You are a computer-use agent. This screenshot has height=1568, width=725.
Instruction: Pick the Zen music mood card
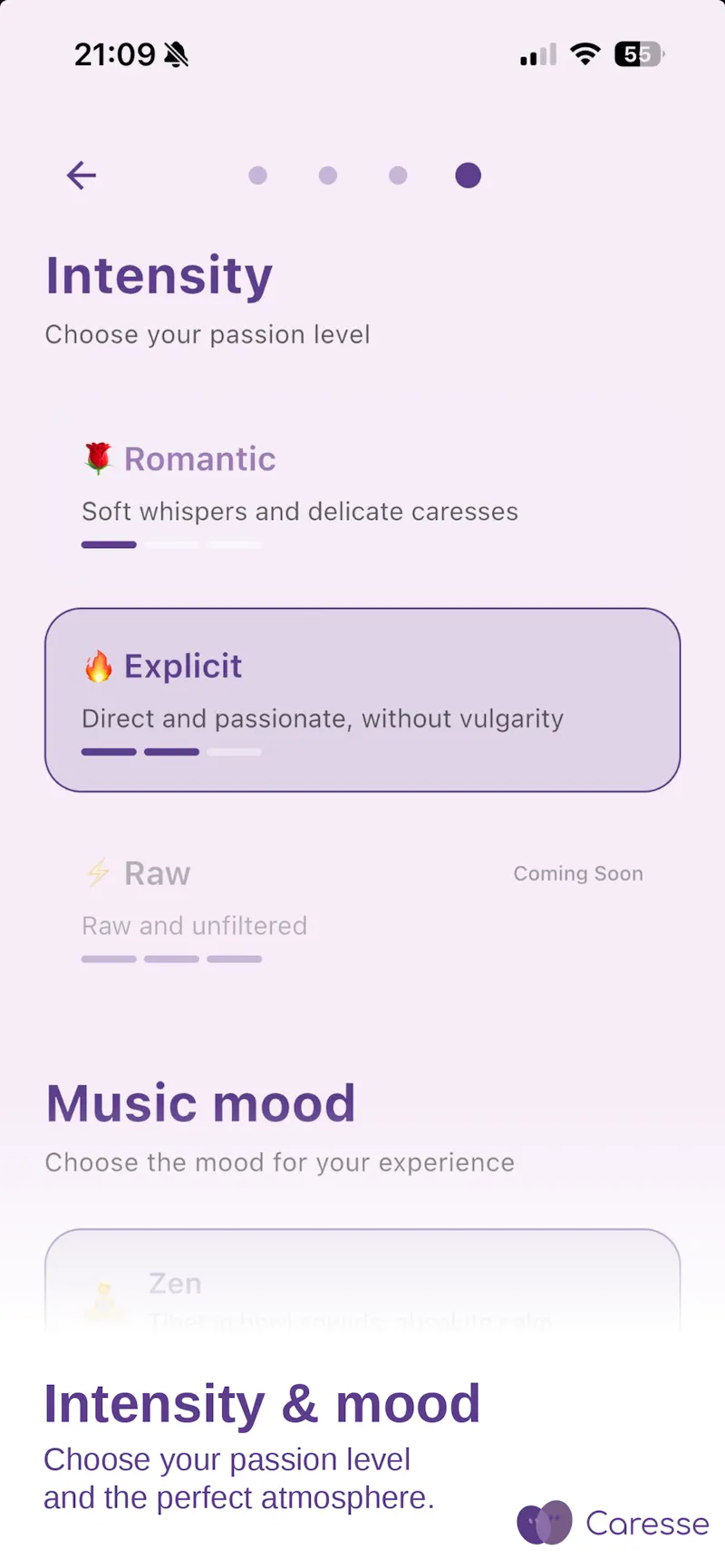362,1282
